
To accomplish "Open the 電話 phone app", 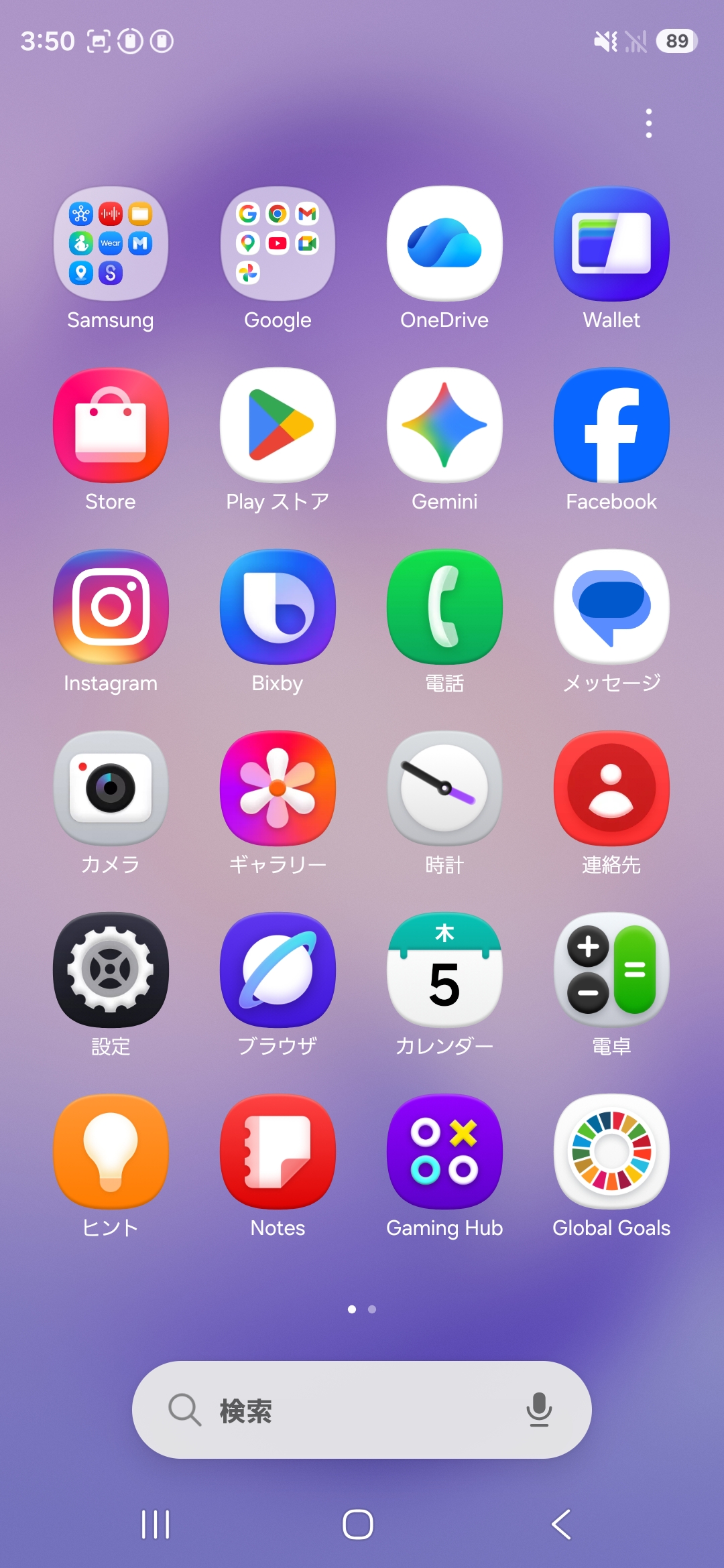I will (444, 607).
